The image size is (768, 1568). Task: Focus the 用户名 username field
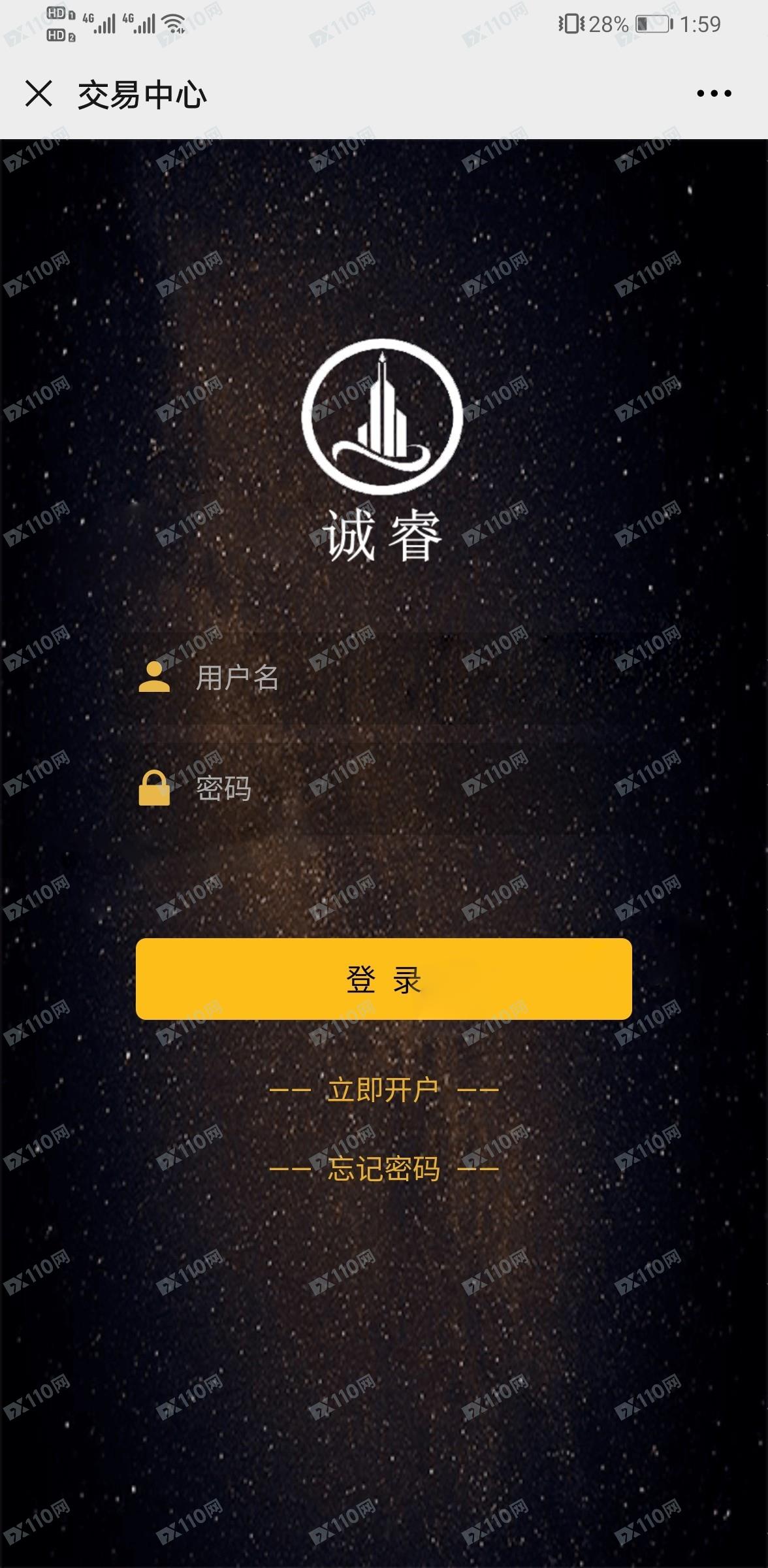click(392, 678)
